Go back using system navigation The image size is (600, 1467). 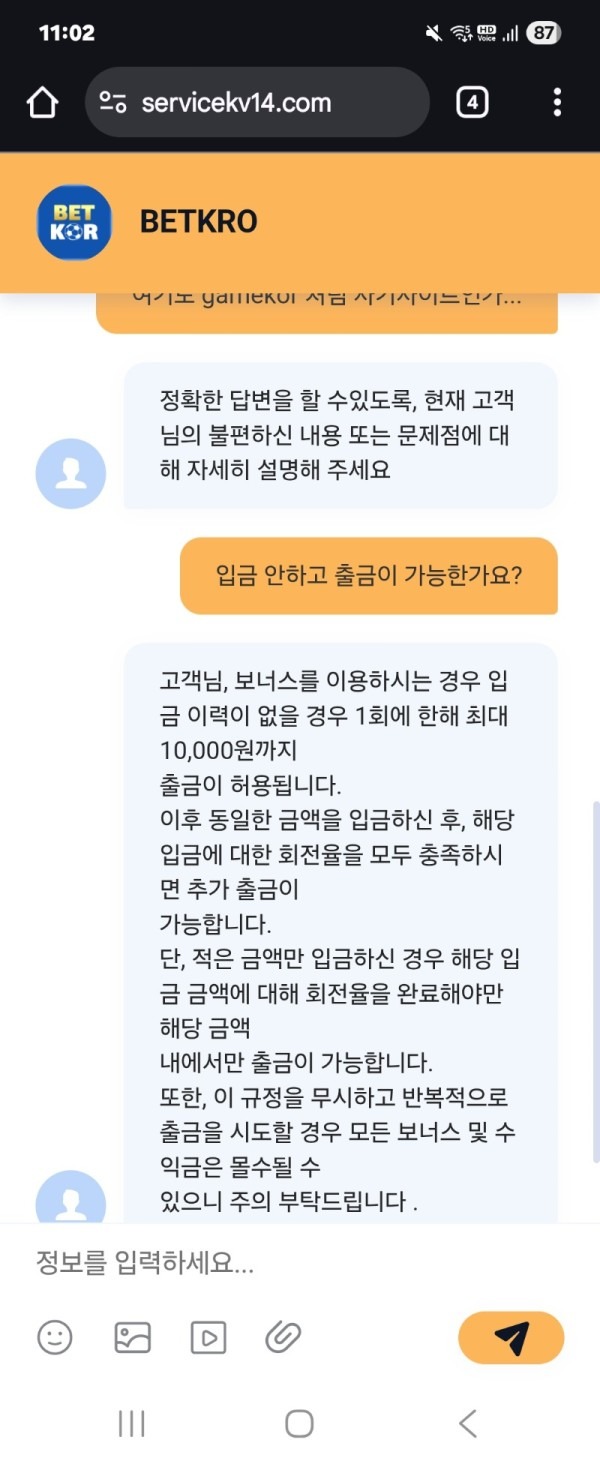(467, 1423)
